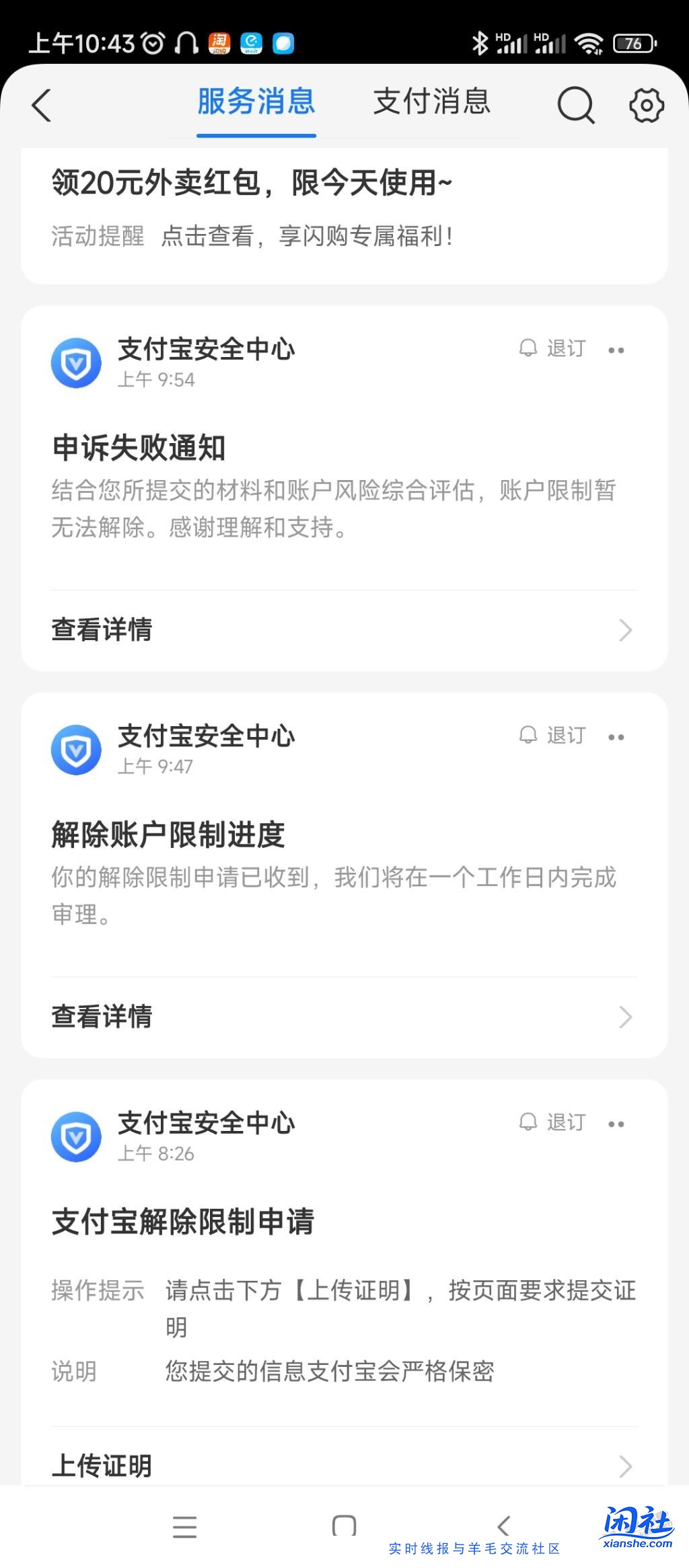
Task: Open more options on 申诉失败通知 message
Action: [x=616, y=349]
